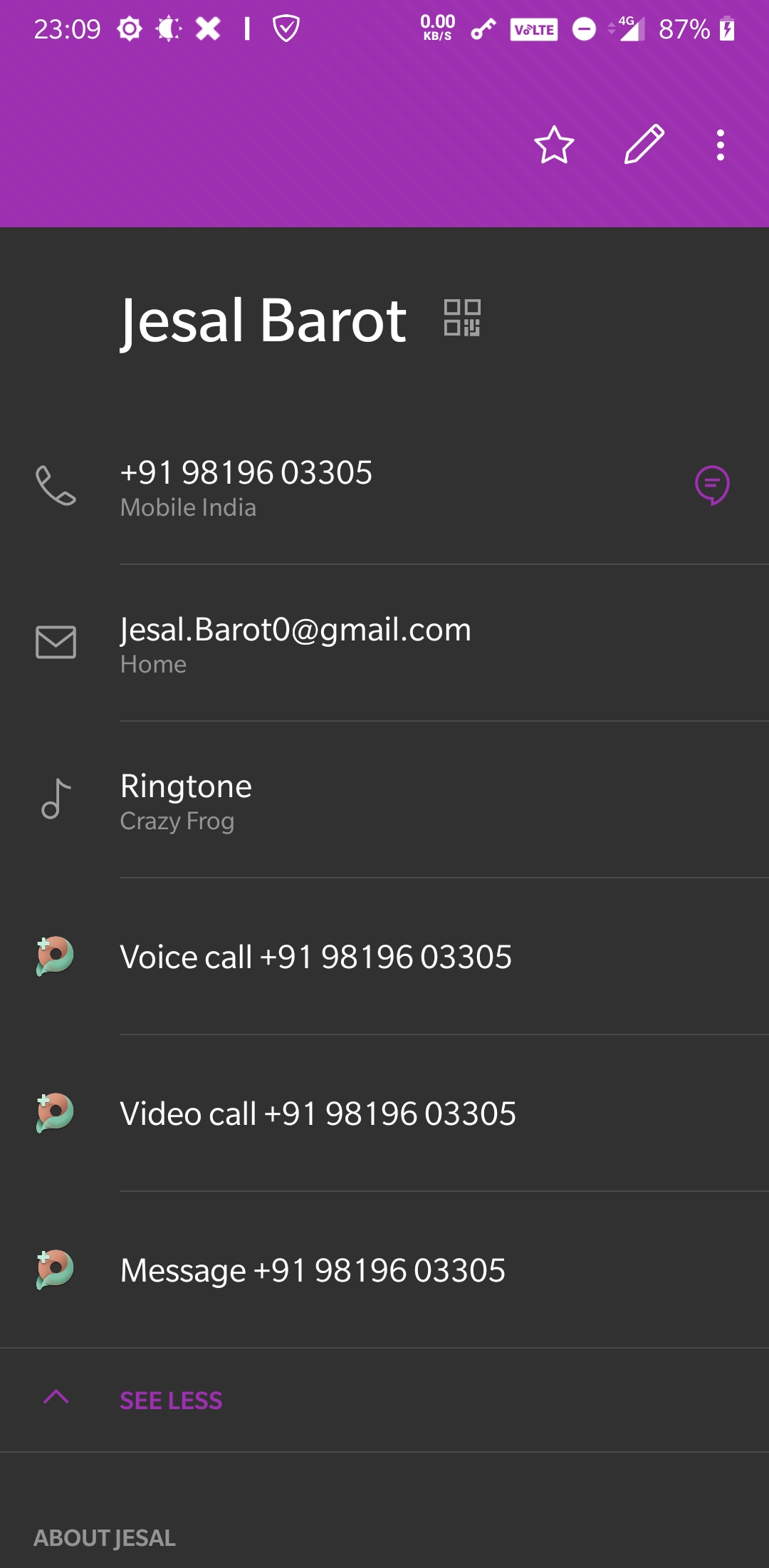The height and width of the screenshot is (1568, 769).
Task: Start Video call +91 98196 03305
Action: 318,1113
